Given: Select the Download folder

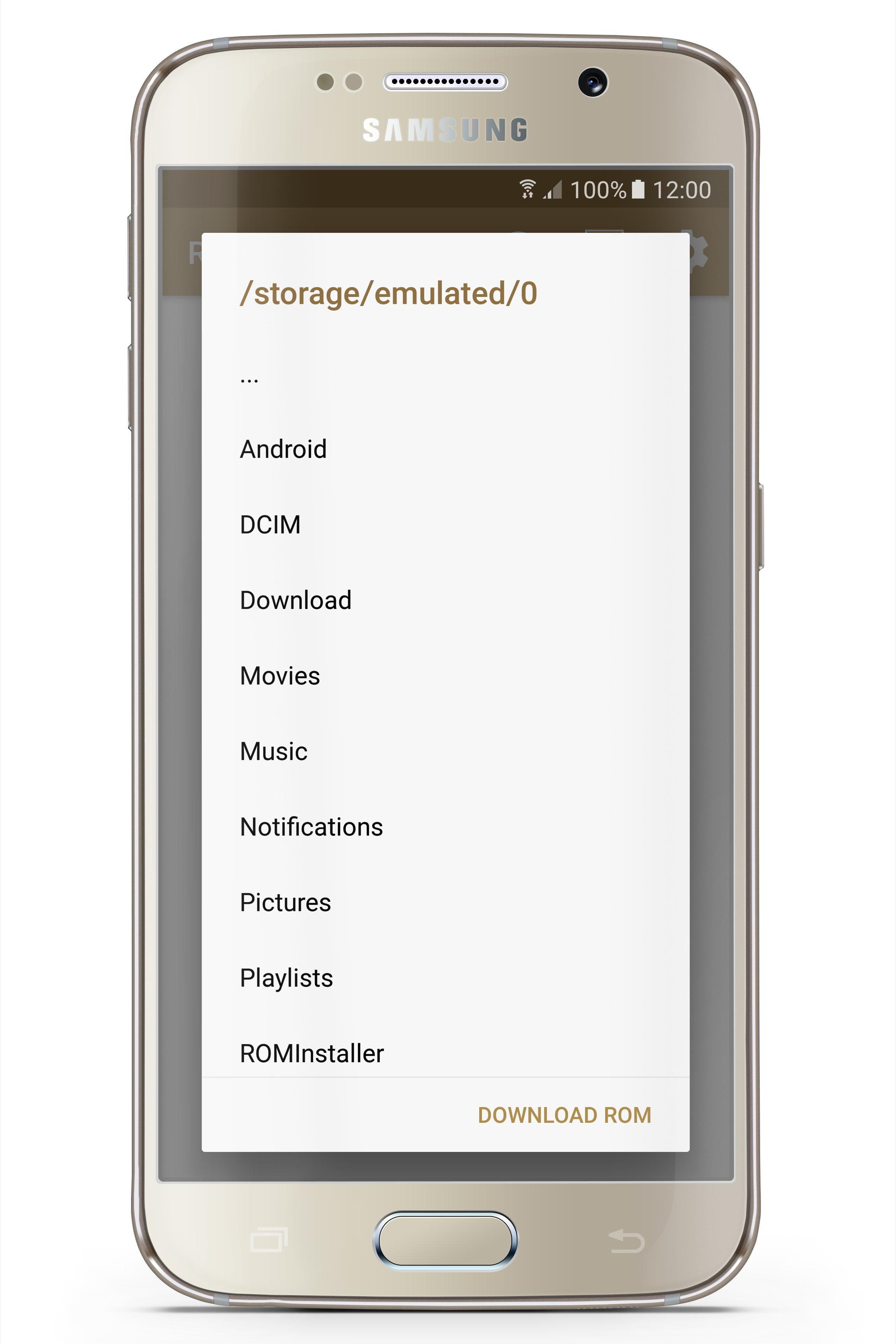Looking at the screenshot, I should pyautogui.click(x=445, y=600).
